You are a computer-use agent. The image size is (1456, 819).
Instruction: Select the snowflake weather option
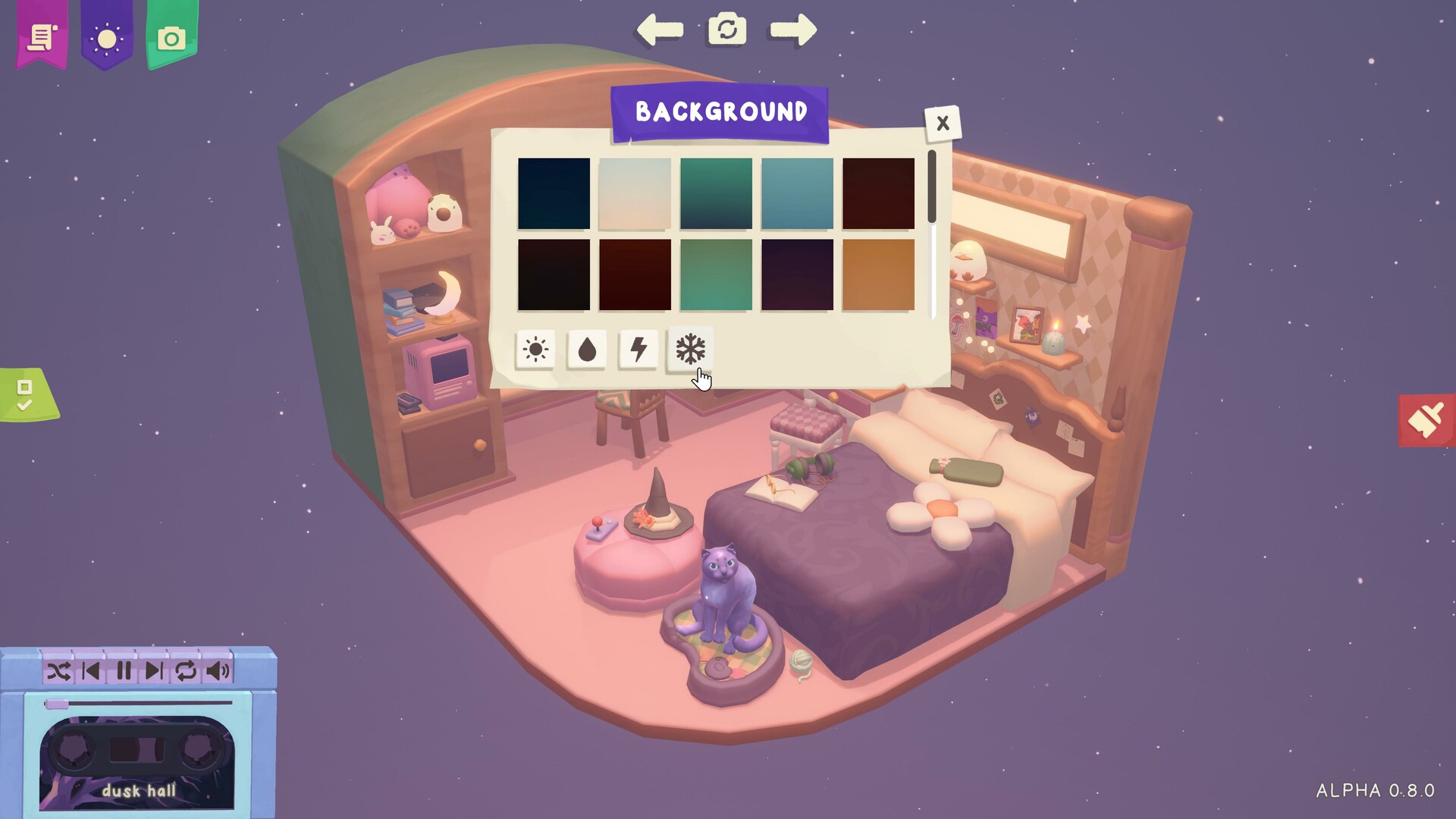click(690, 350)
